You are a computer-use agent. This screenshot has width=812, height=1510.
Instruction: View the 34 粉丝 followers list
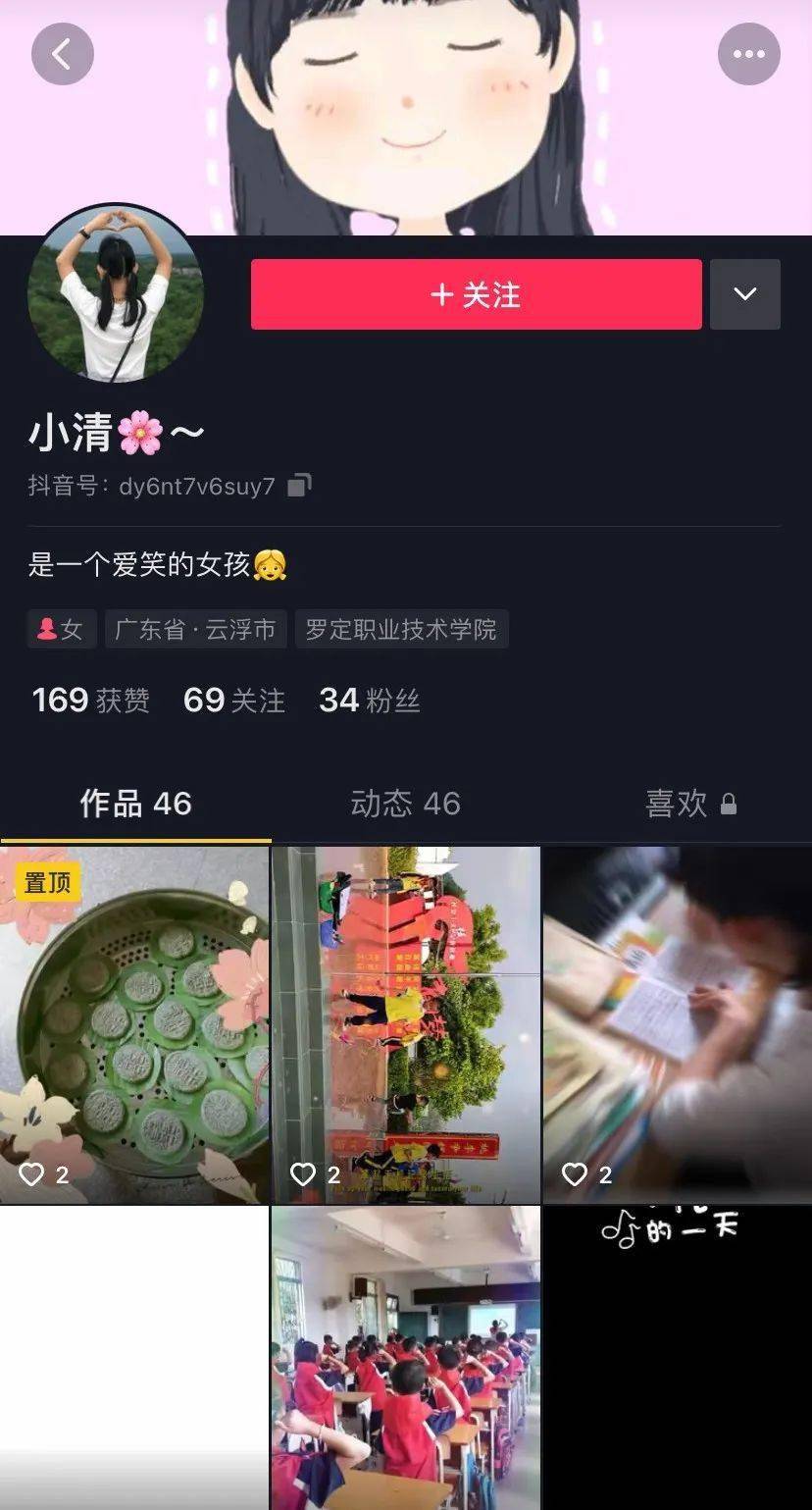(369, 700)
